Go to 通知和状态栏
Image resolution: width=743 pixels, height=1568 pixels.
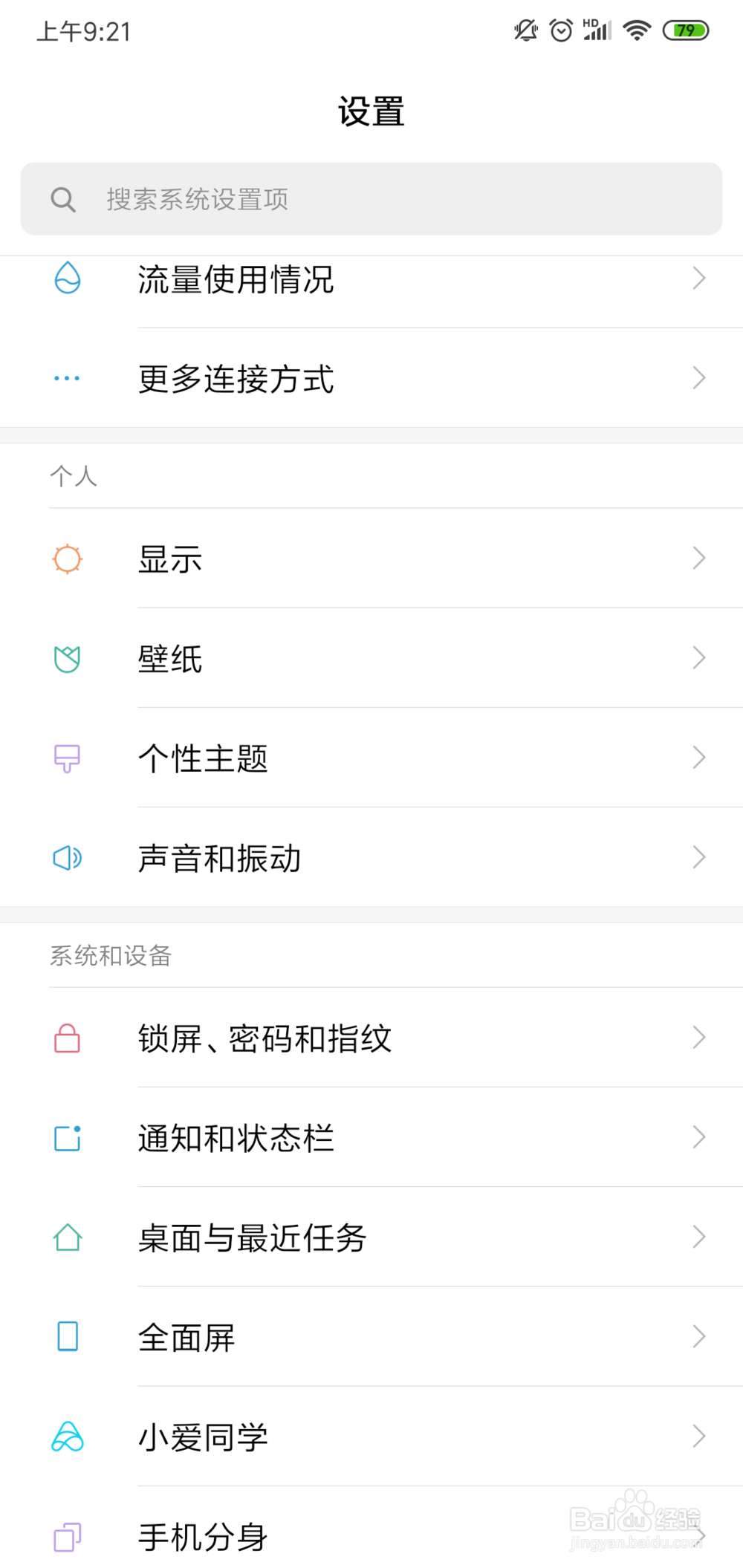tap(371, 1137)
